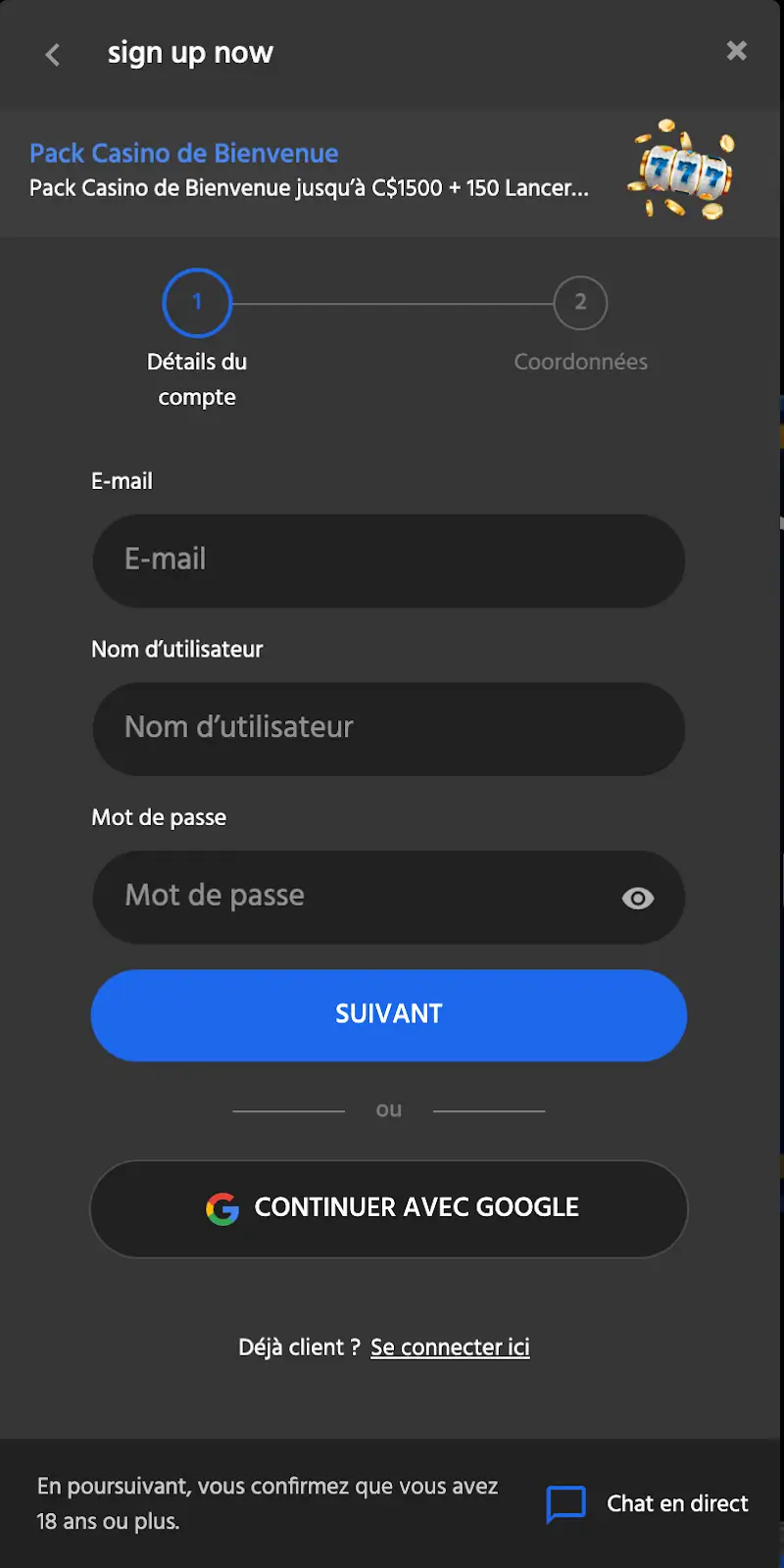
Task: Open the Se connecter ici link
Action: click(450, 1347)
